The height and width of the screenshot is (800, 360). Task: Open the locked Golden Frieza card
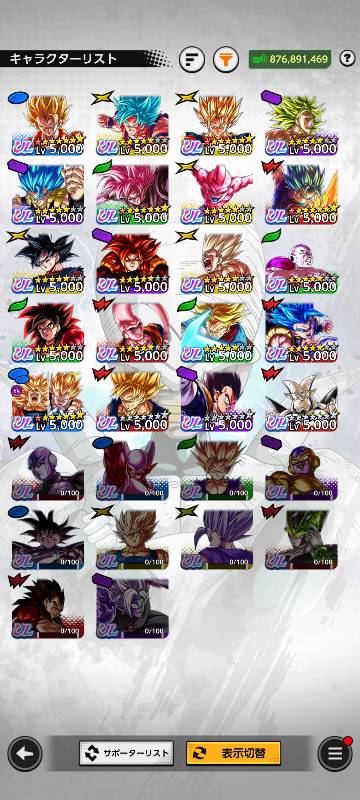coord(301,470)
